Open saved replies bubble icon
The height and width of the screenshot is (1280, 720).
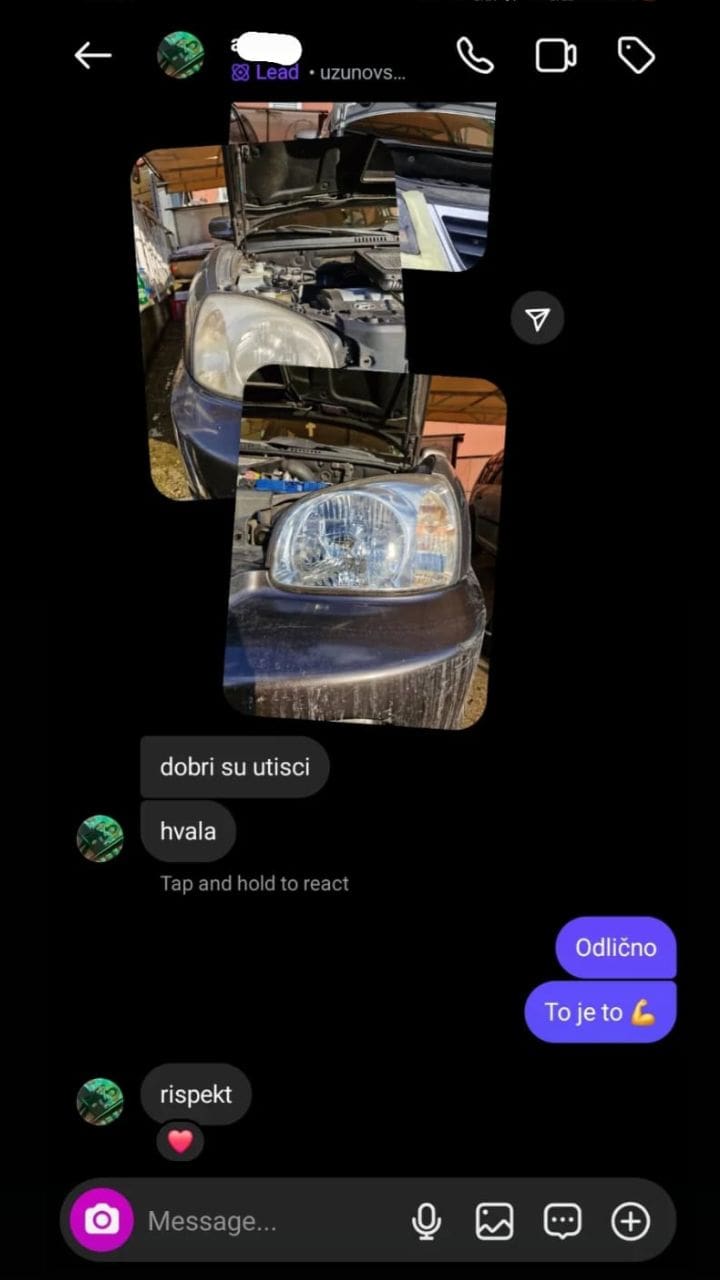[x=562, y=1221]
